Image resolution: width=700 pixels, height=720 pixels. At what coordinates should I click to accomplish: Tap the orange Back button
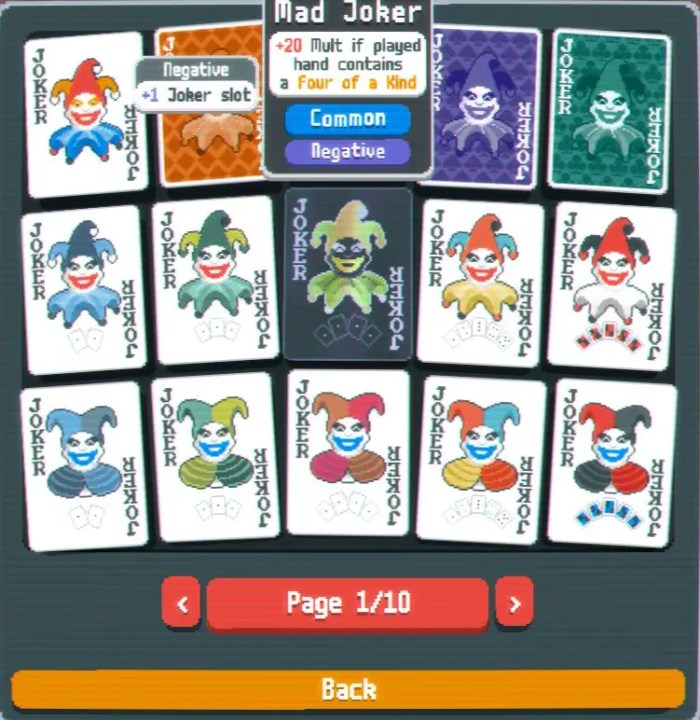click(x=349, y=689)
